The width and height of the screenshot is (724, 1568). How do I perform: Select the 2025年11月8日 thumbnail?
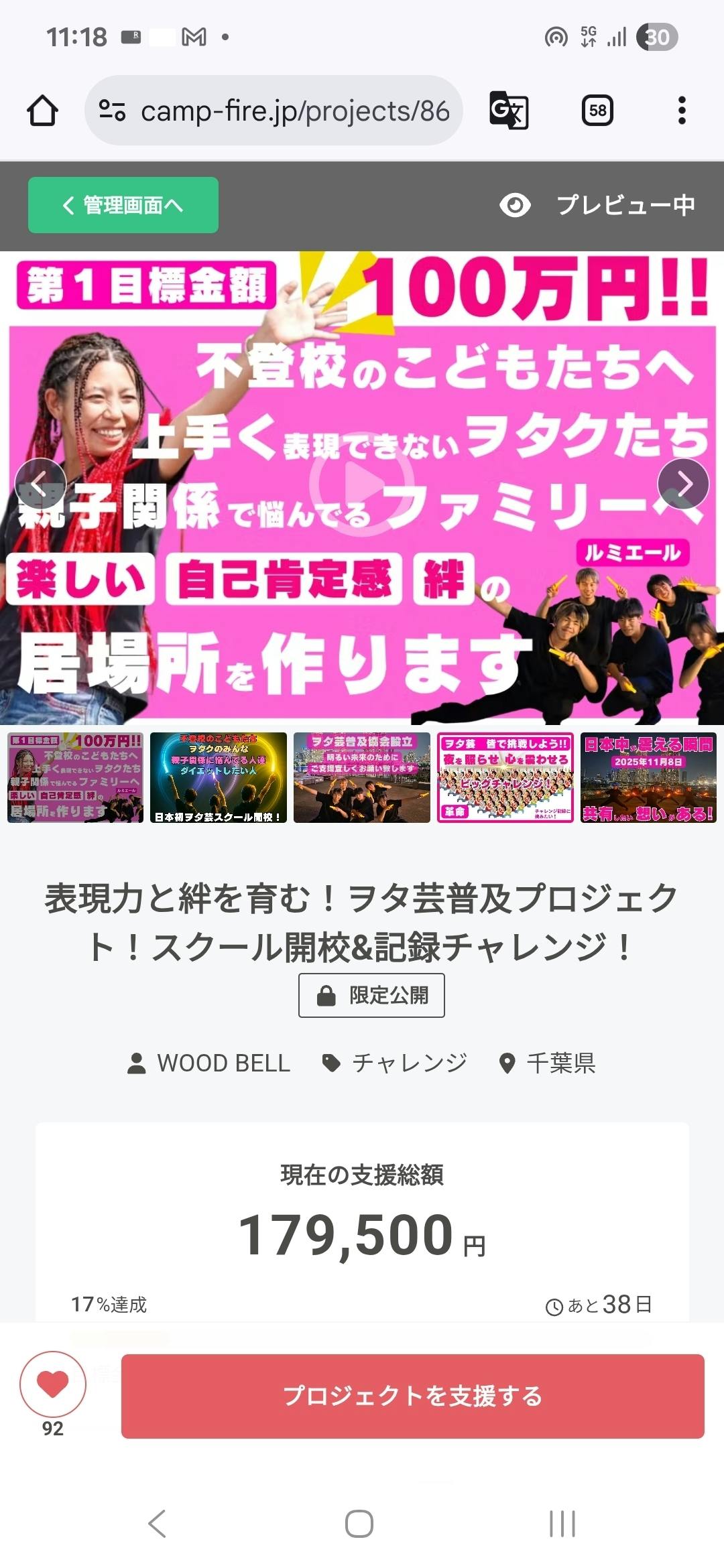click(648, 777)
